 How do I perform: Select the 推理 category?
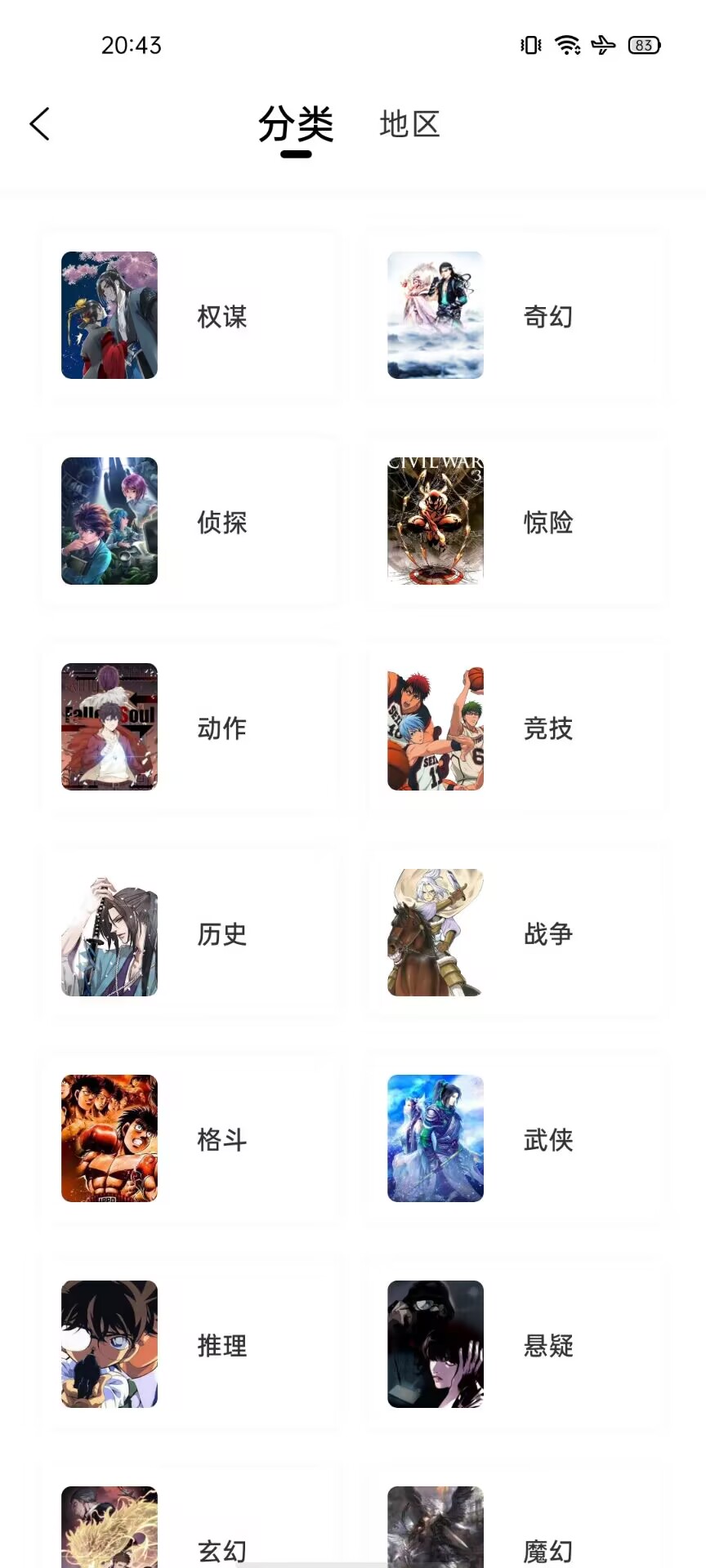189,1345
